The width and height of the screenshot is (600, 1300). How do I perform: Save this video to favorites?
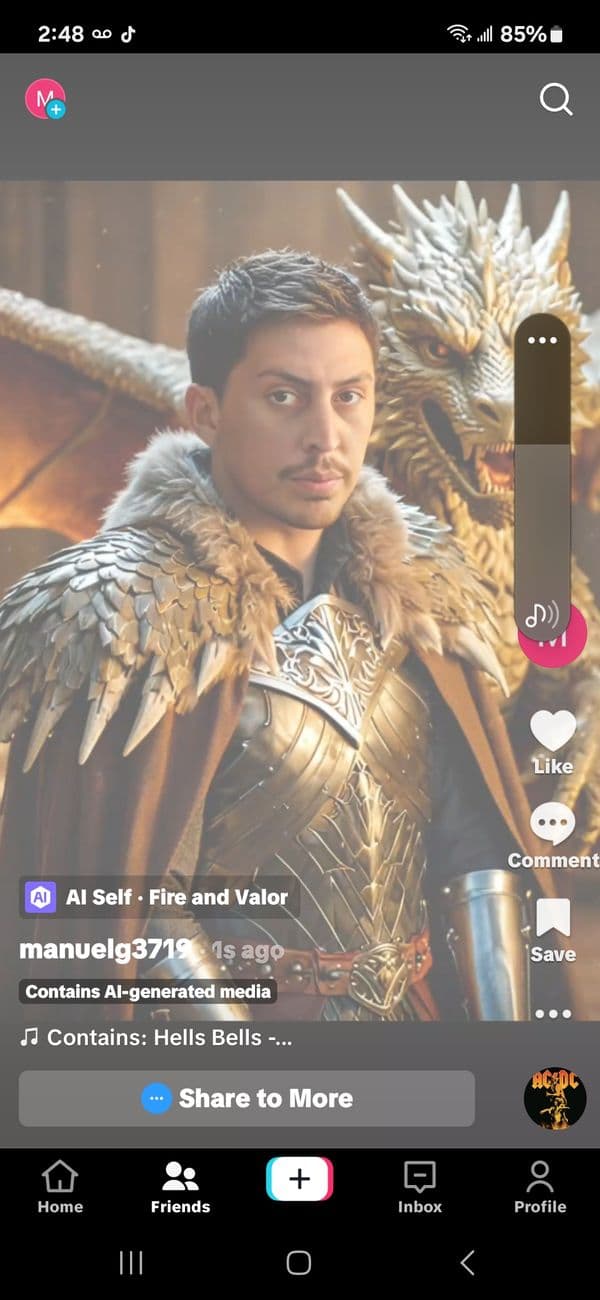pyautogui.click(x=553, y=918)
